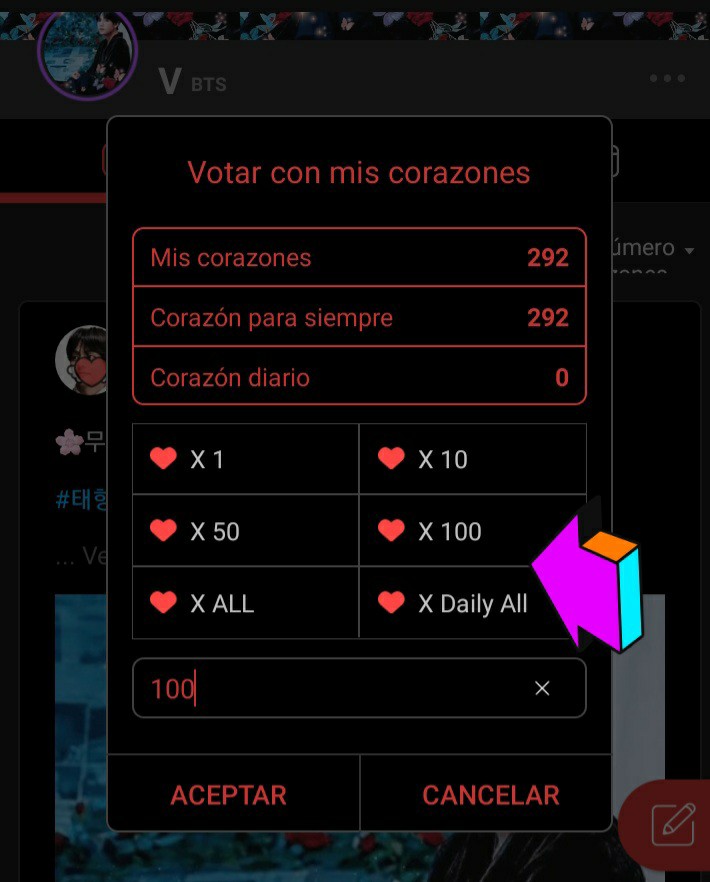Open the overflow menu on V's profile
The width and height of the screenshot is (710, 882).
(667, 79)
